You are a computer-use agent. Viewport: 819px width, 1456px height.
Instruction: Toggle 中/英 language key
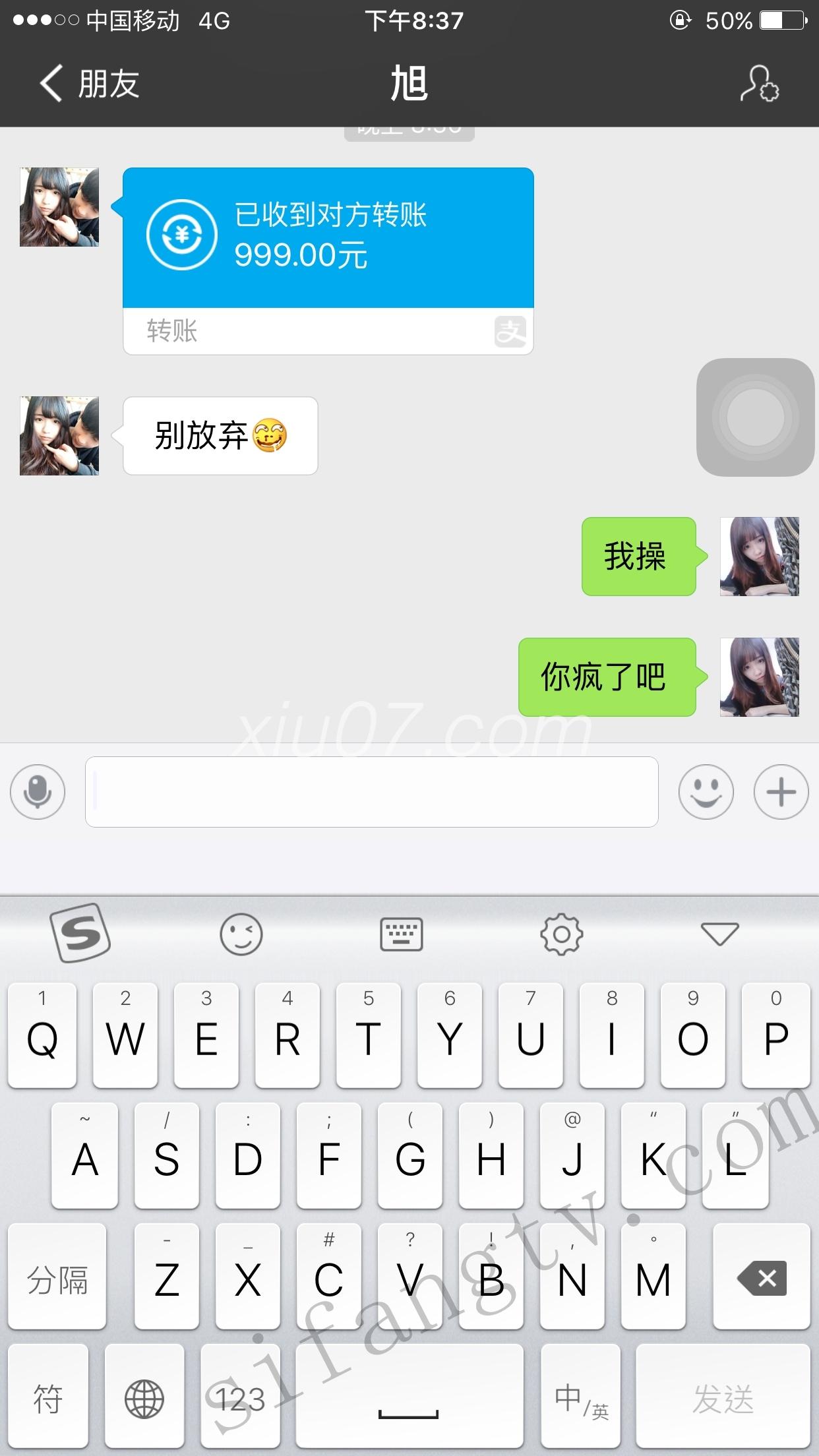point(580,1399)
